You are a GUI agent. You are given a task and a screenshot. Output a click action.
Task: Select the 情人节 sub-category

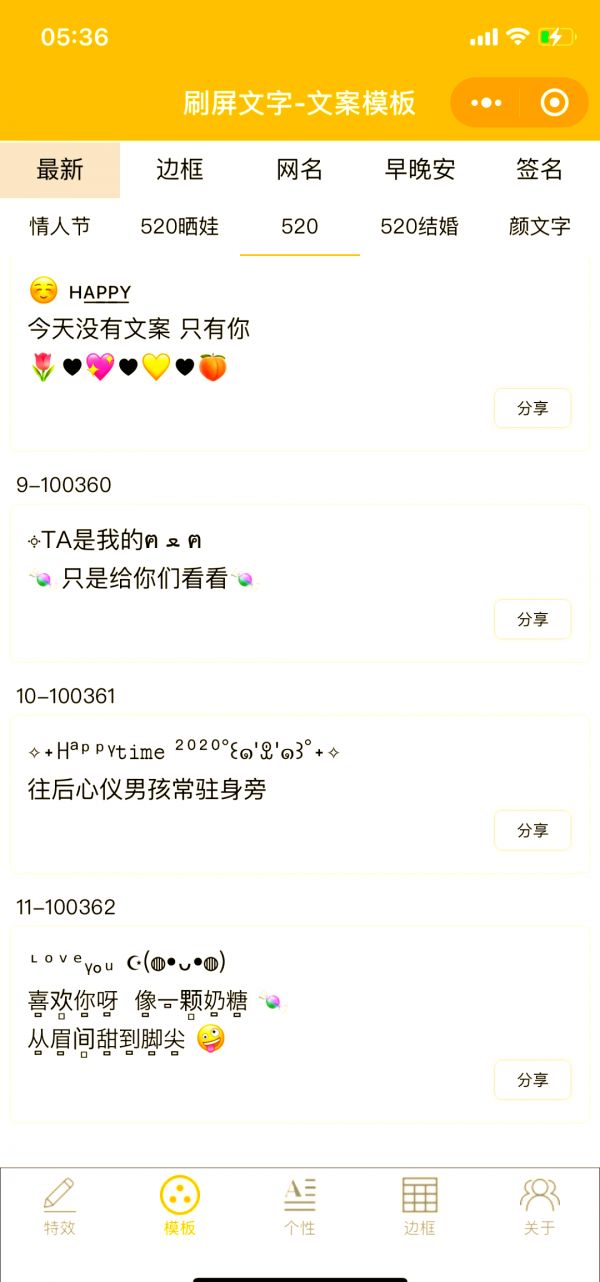60,227
